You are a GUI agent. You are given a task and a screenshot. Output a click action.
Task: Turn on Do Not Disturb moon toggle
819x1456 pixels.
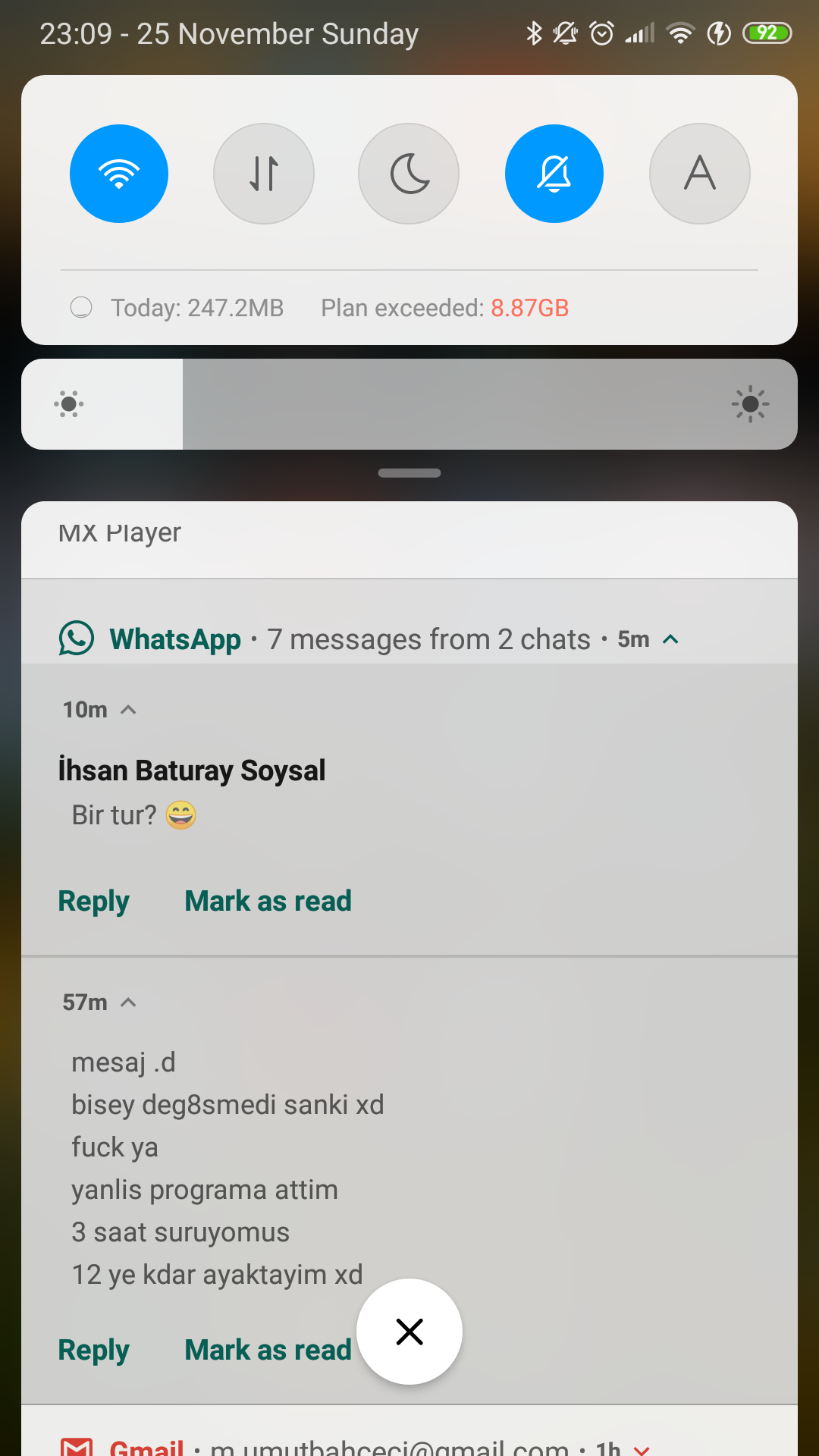[x=409, y=174]
